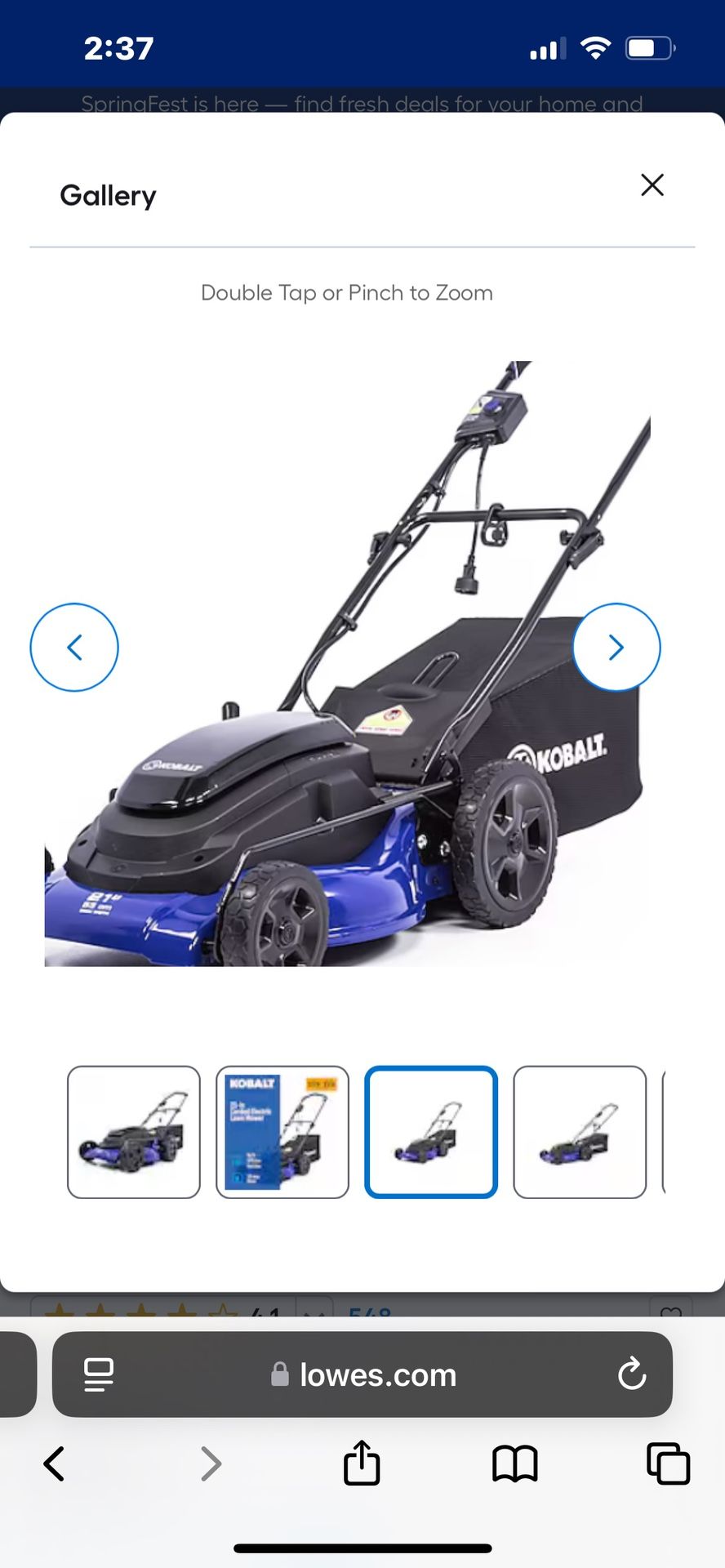
Task: Select the fourth mower thumbnail
Action: click(580, 1132)
